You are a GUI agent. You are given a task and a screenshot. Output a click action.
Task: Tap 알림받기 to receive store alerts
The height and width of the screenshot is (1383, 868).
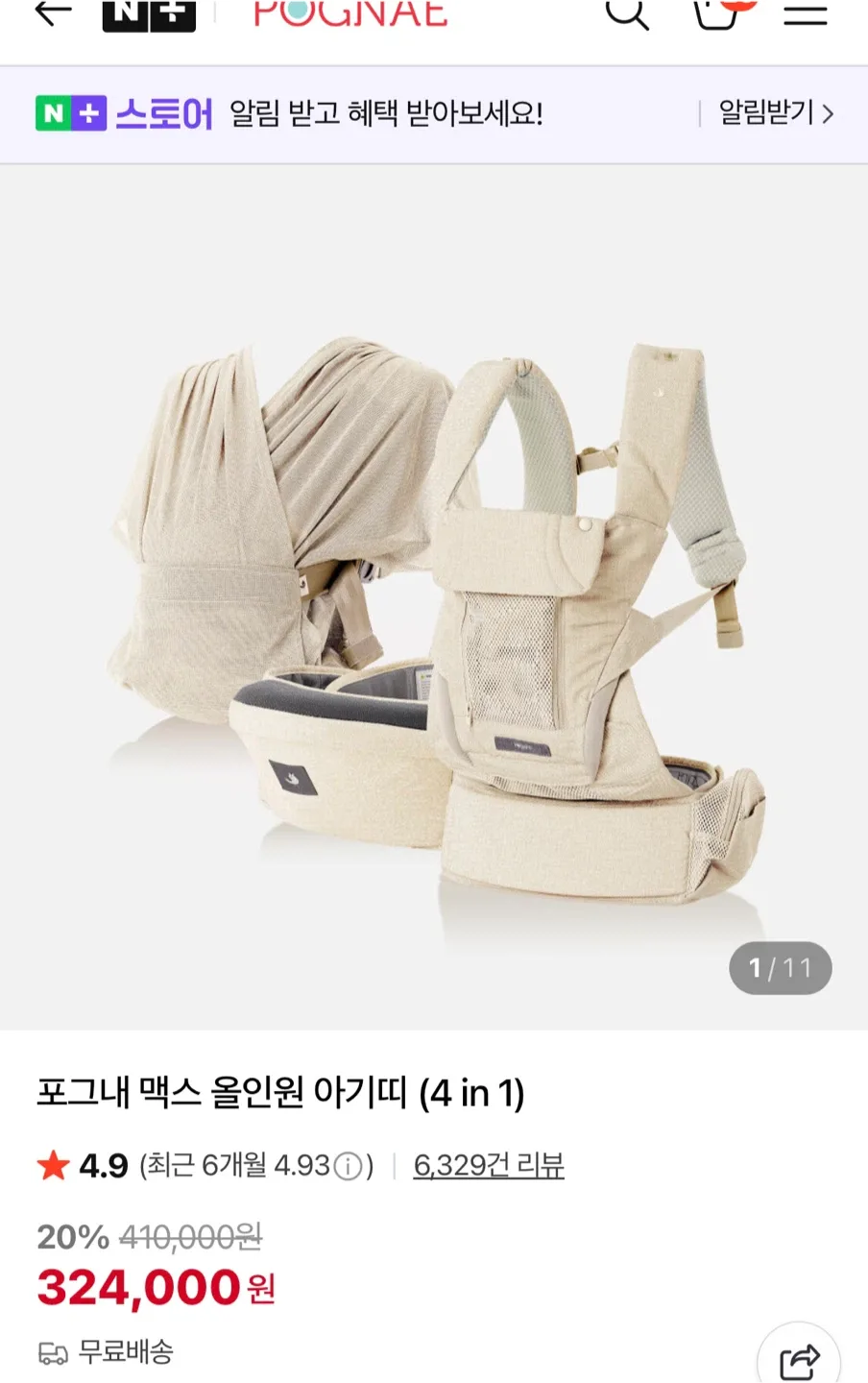776,114
